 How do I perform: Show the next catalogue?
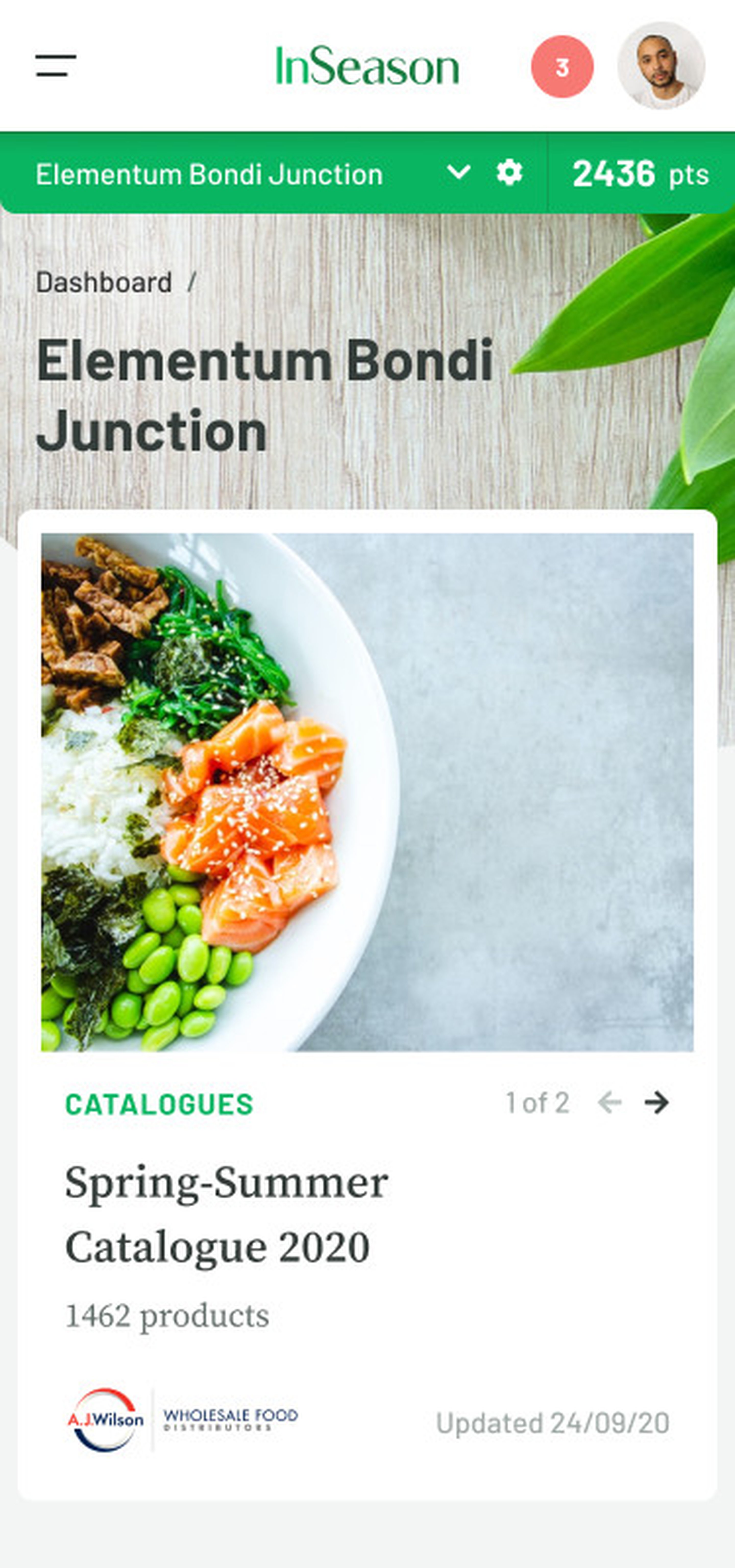point(656,1102)
